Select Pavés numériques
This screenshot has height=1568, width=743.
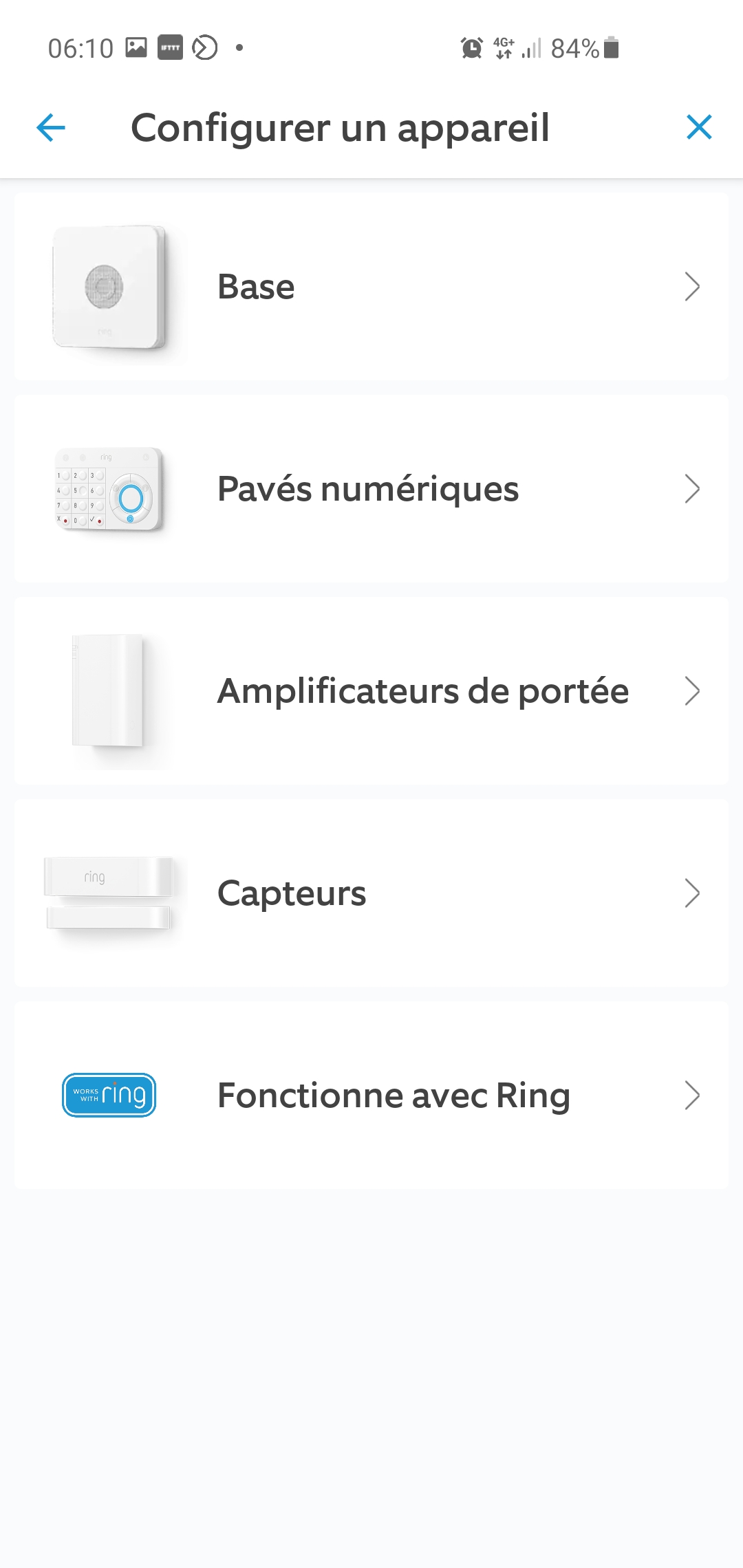[371, 489]
